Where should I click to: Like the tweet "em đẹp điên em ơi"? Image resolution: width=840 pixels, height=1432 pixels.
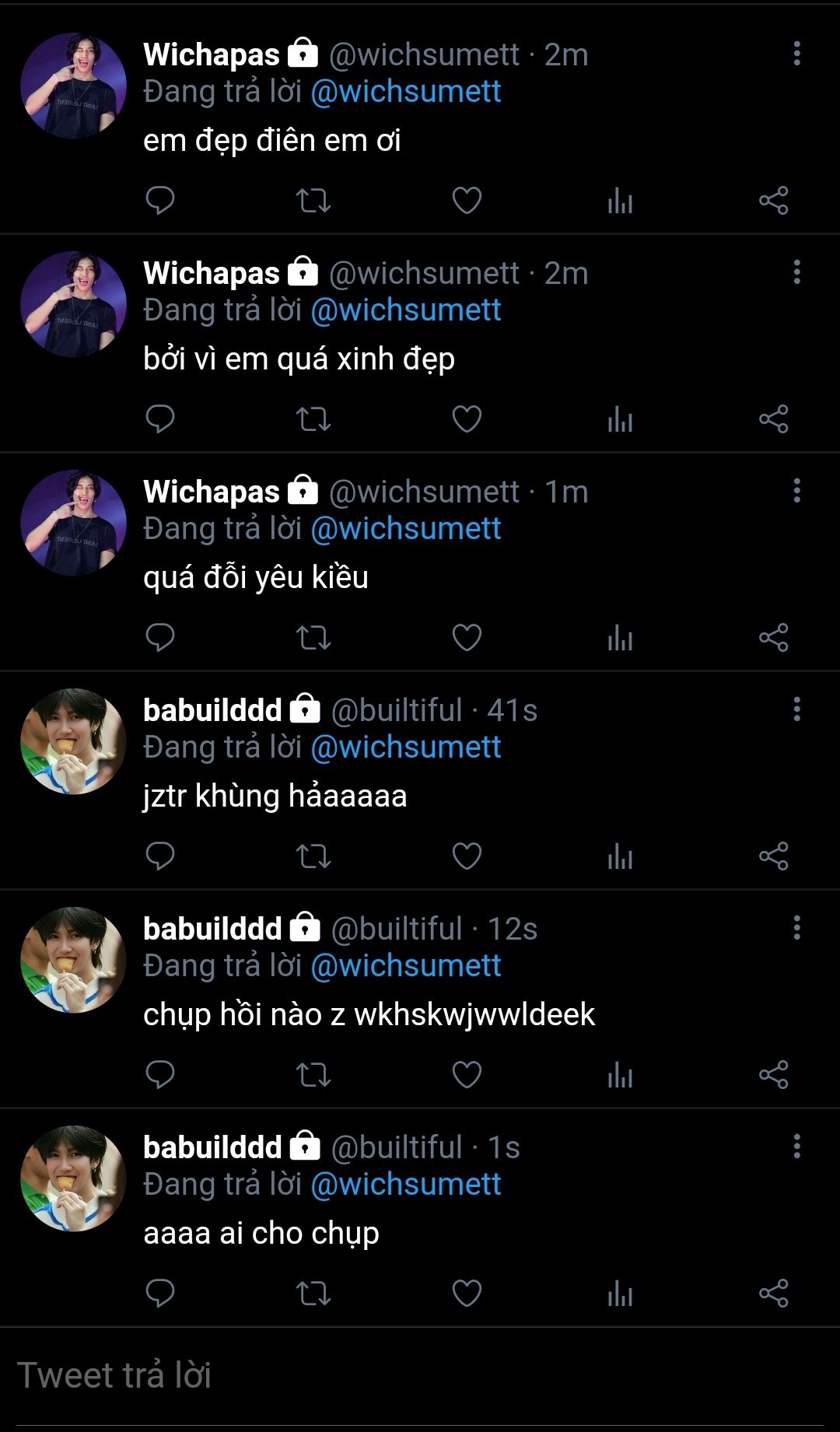pyautogui.click(x=467, y=201)
